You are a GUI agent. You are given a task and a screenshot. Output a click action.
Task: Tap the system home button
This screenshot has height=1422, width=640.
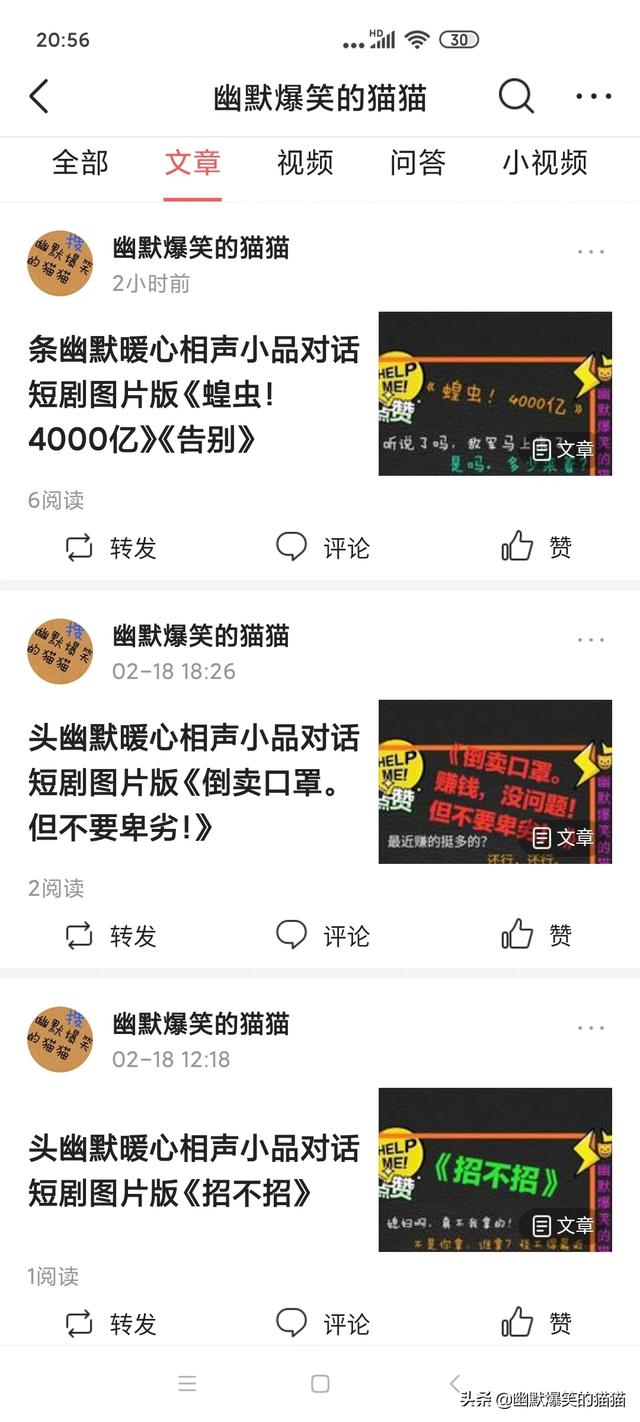click(320, 1384)
